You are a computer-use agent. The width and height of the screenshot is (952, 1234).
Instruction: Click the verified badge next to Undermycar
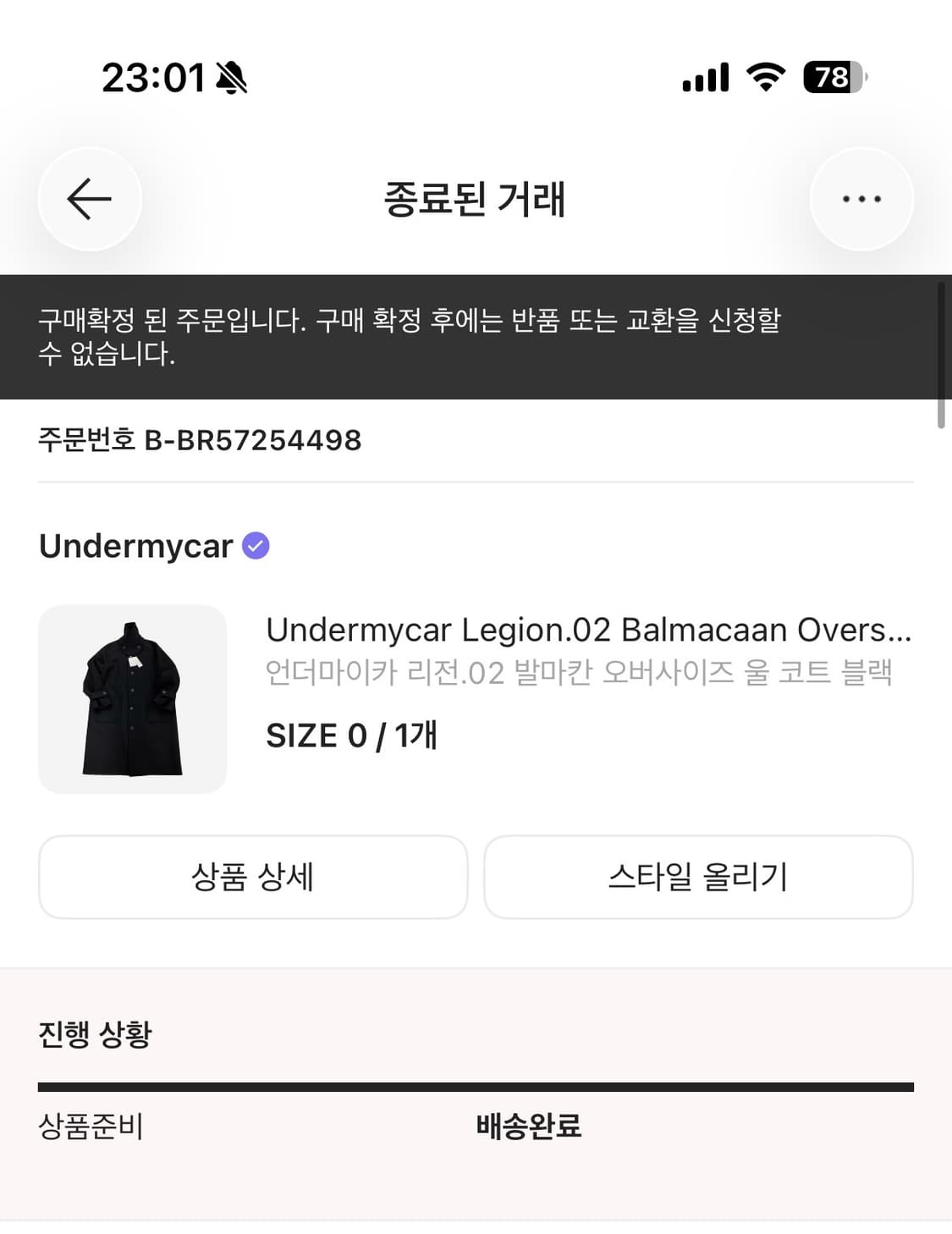256,547
